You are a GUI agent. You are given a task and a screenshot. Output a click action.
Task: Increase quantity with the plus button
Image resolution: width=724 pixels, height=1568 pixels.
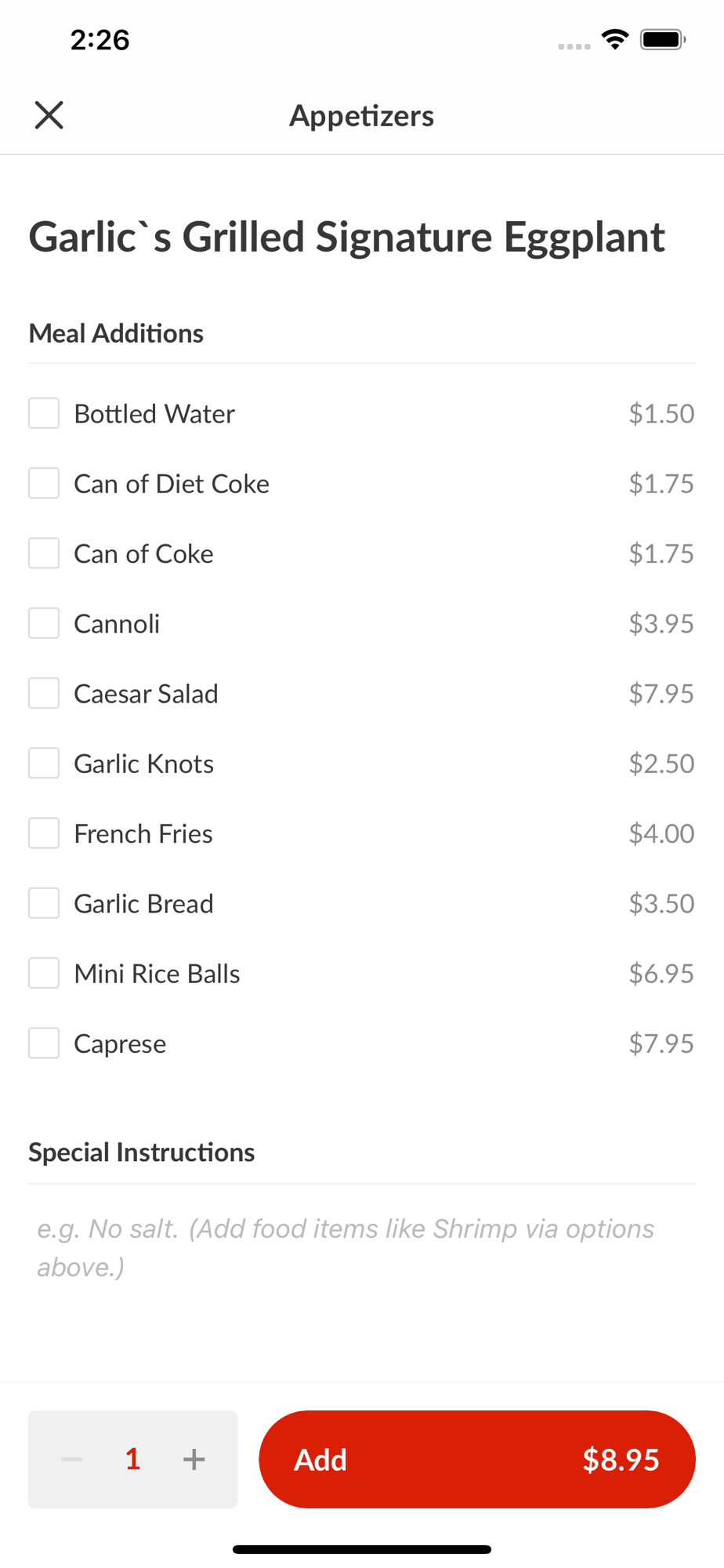click(194, 1459)
